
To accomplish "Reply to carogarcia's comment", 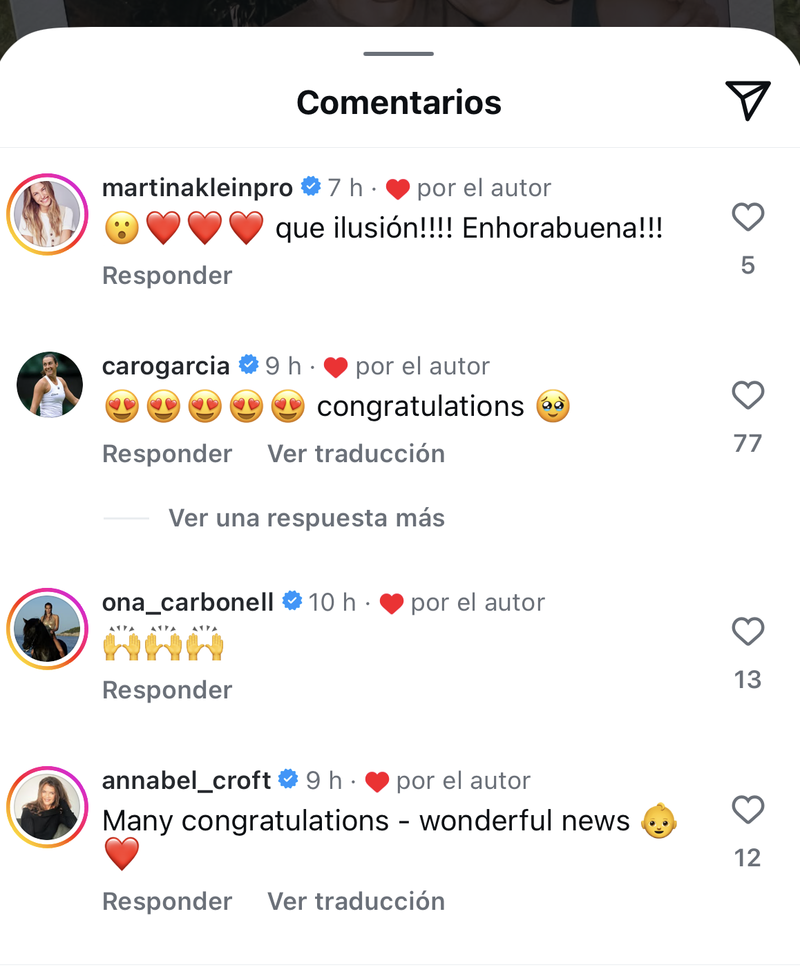I will [x=167, y=453].
